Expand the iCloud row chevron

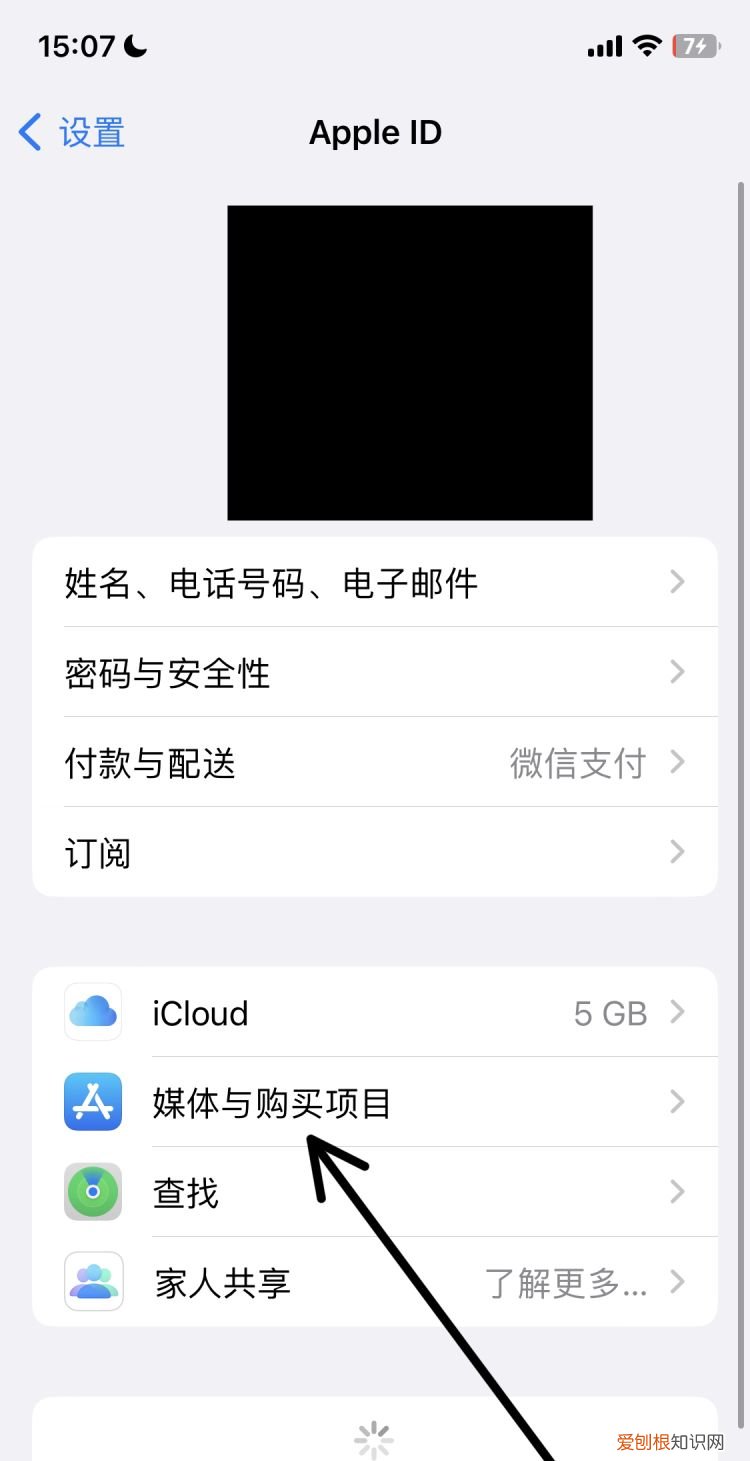(678, 1012)
